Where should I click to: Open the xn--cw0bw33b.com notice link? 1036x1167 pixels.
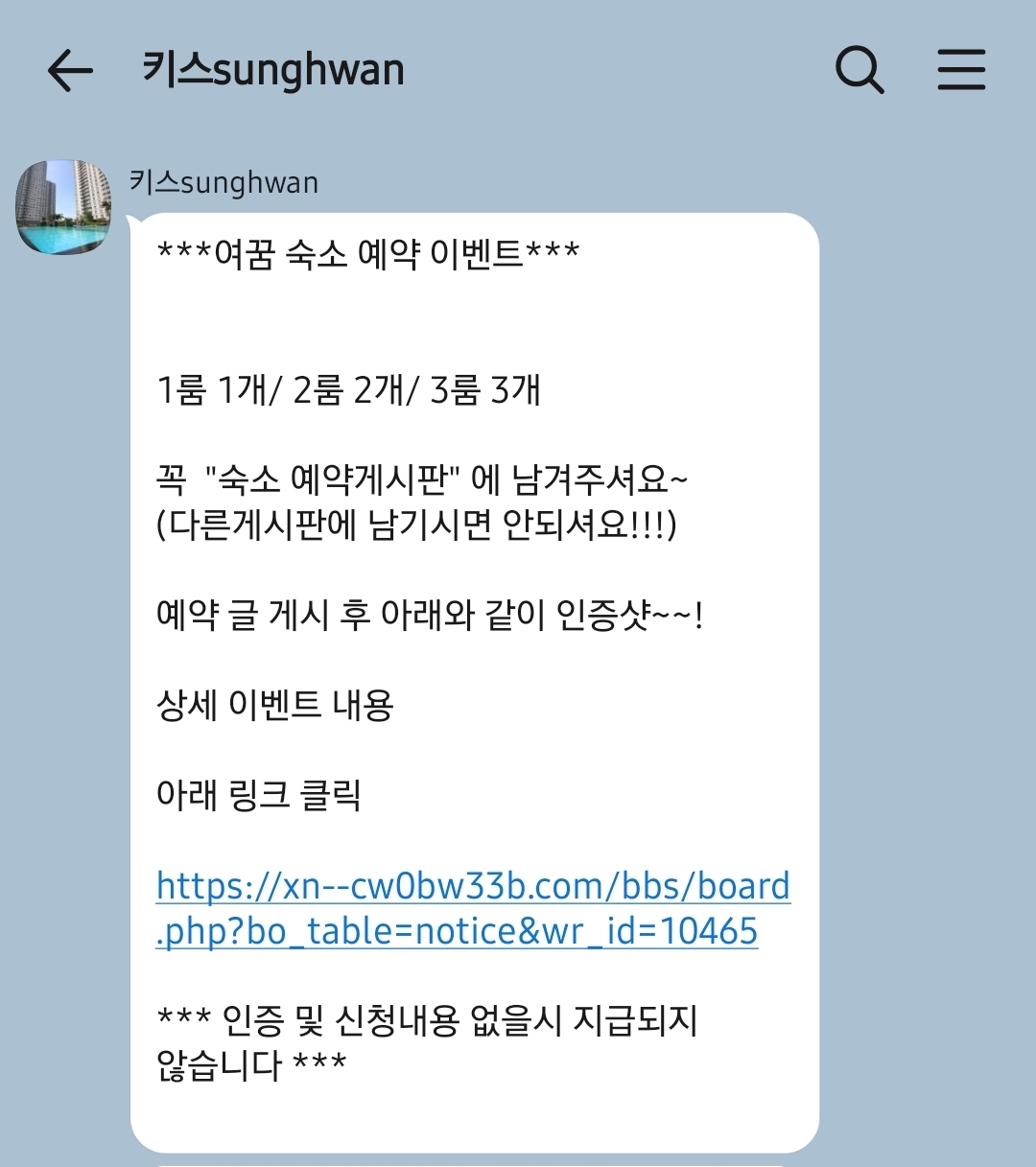473,908
